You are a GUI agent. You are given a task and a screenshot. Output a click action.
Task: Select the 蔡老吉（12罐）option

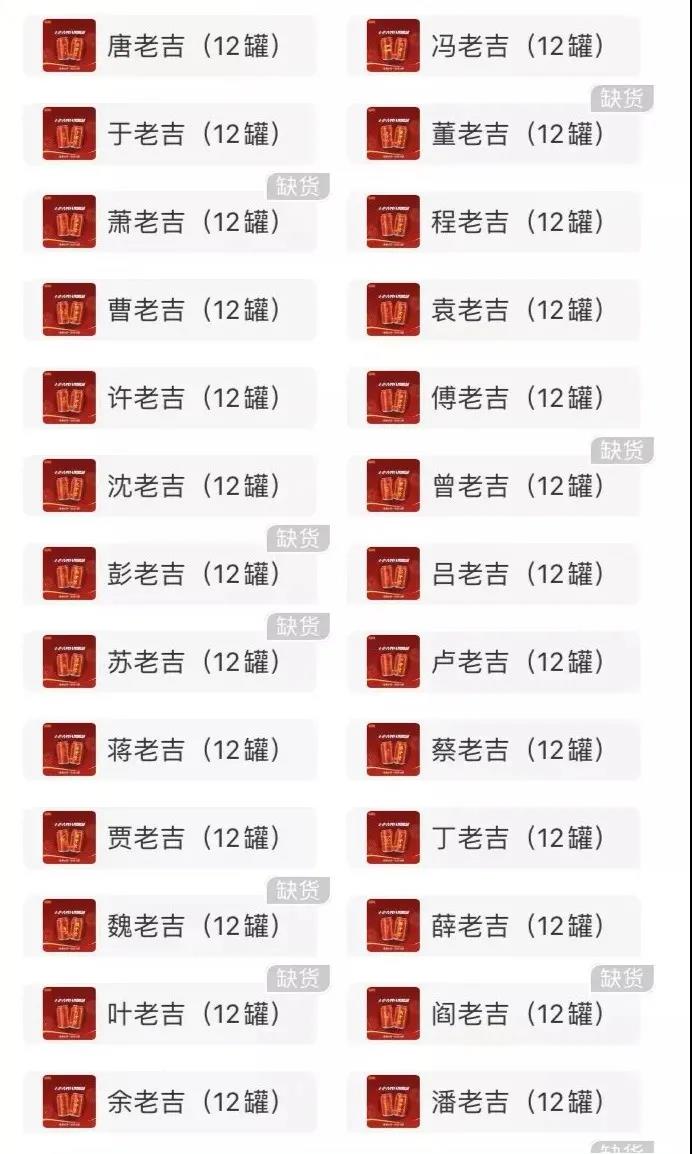tap(494, 749)
